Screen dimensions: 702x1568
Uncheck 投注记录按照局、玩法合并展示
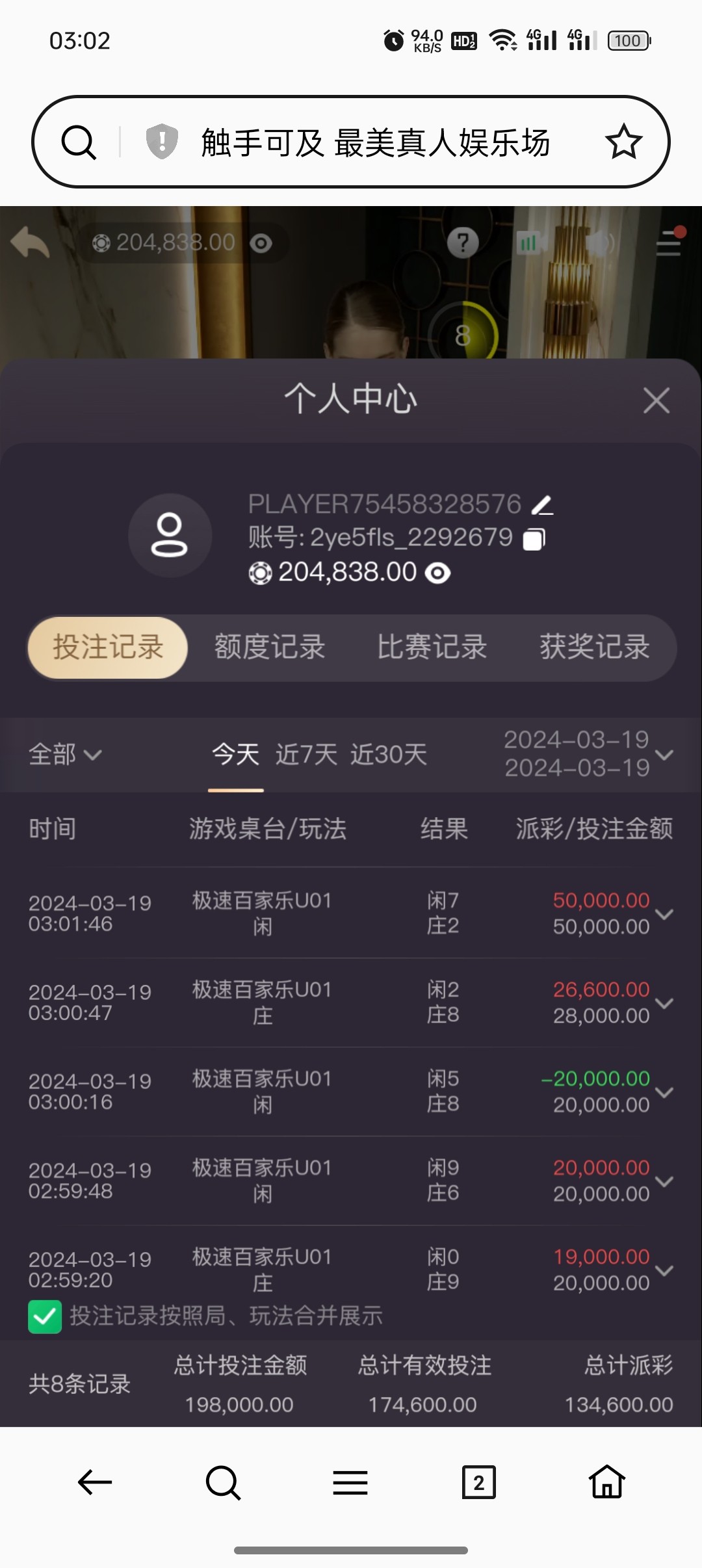(x=45, y=1316)
